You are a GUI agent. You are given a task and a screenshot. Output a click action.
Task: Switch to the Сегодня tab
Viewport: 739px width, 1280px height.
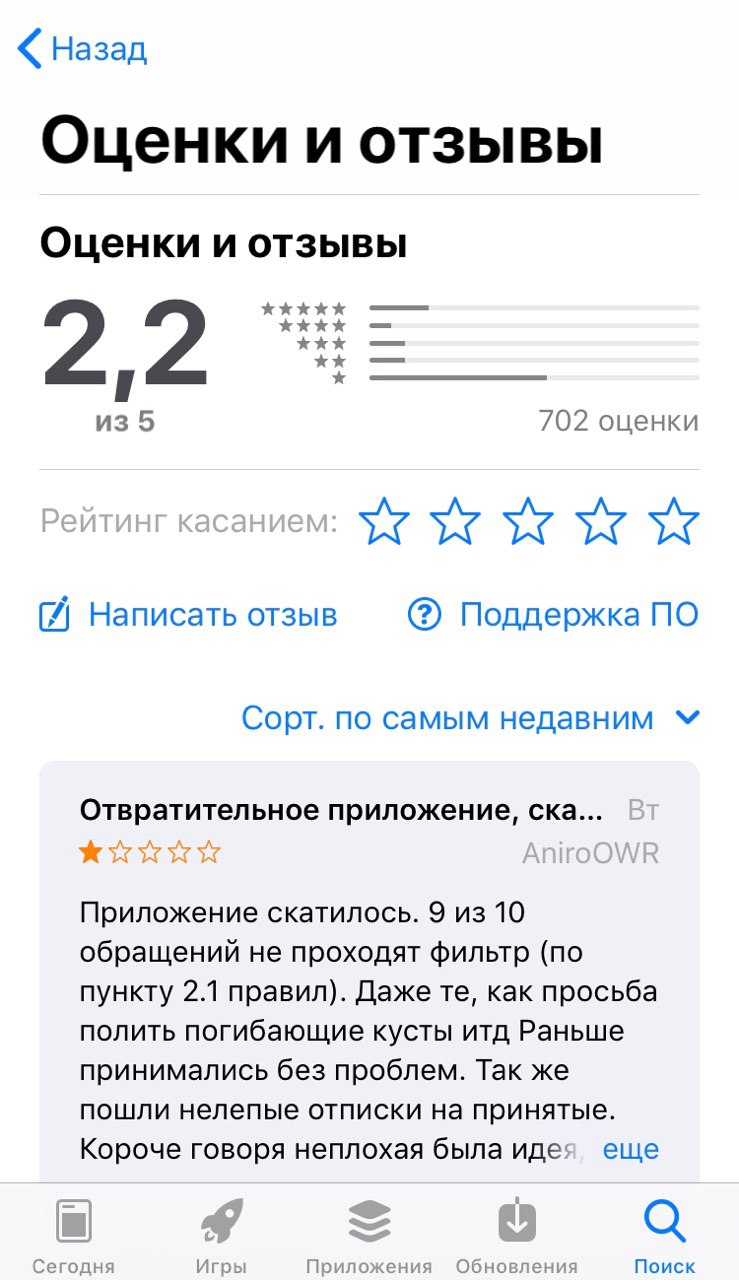(73, 1236)
